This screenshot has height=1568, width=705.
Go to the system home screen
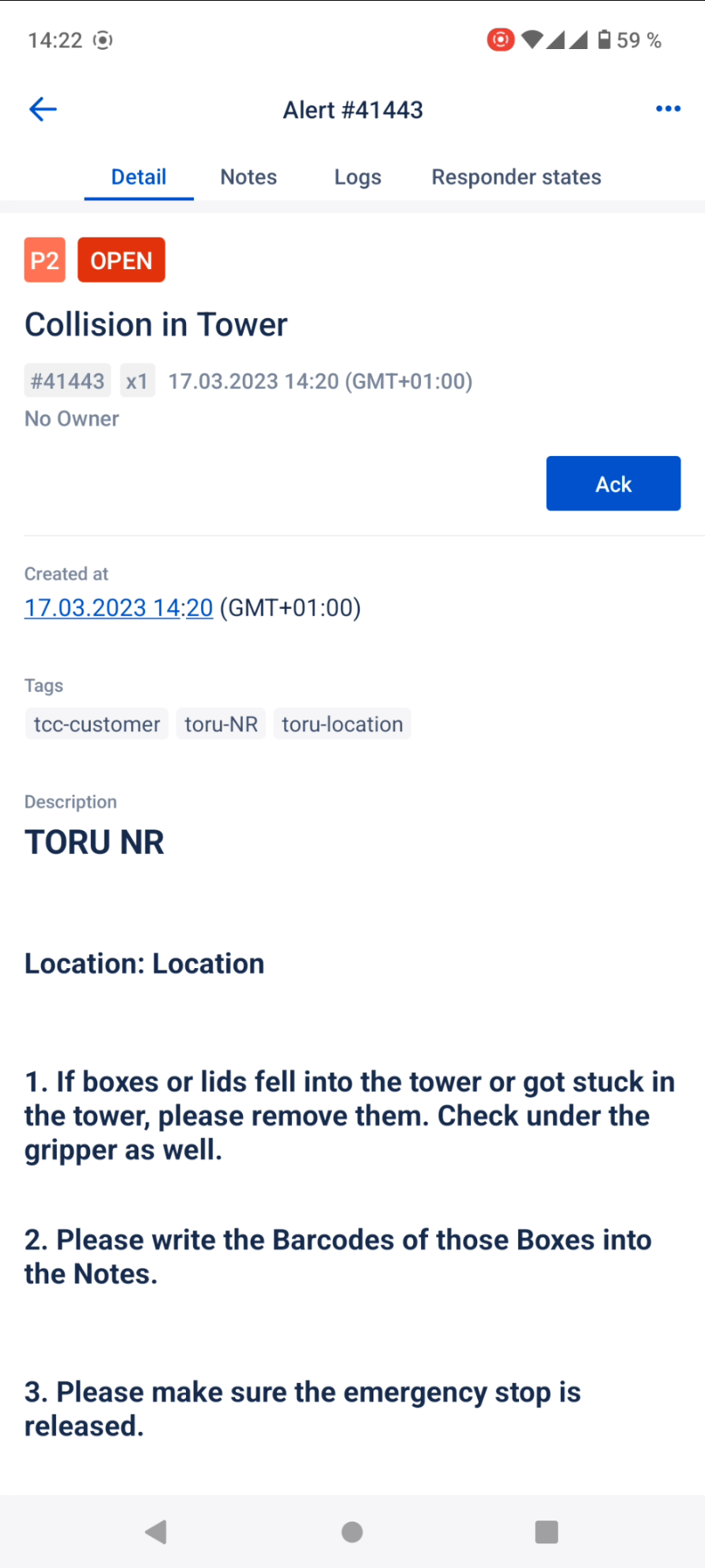tap(352, 1532)
